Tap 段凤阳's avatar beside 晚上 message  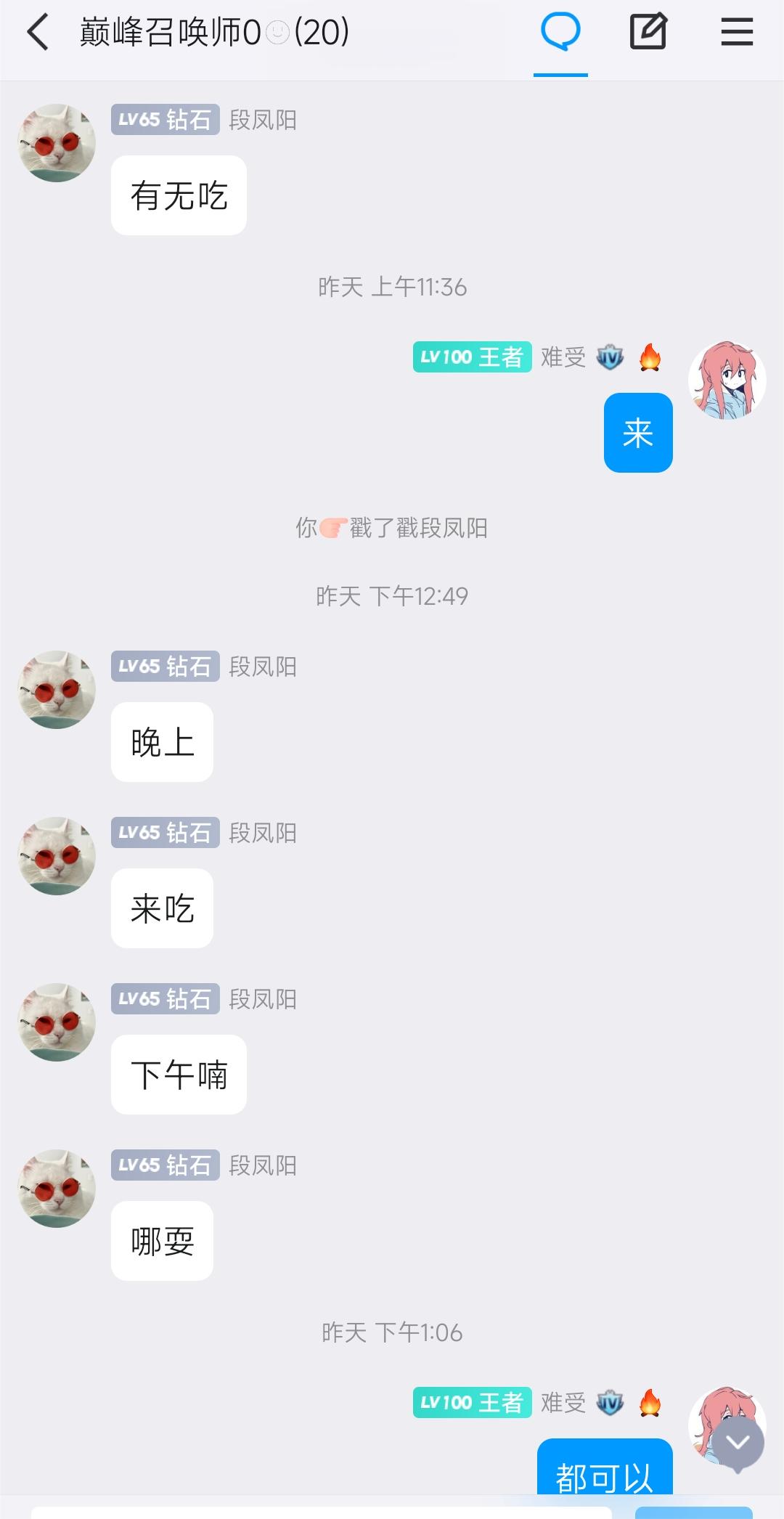57,690
